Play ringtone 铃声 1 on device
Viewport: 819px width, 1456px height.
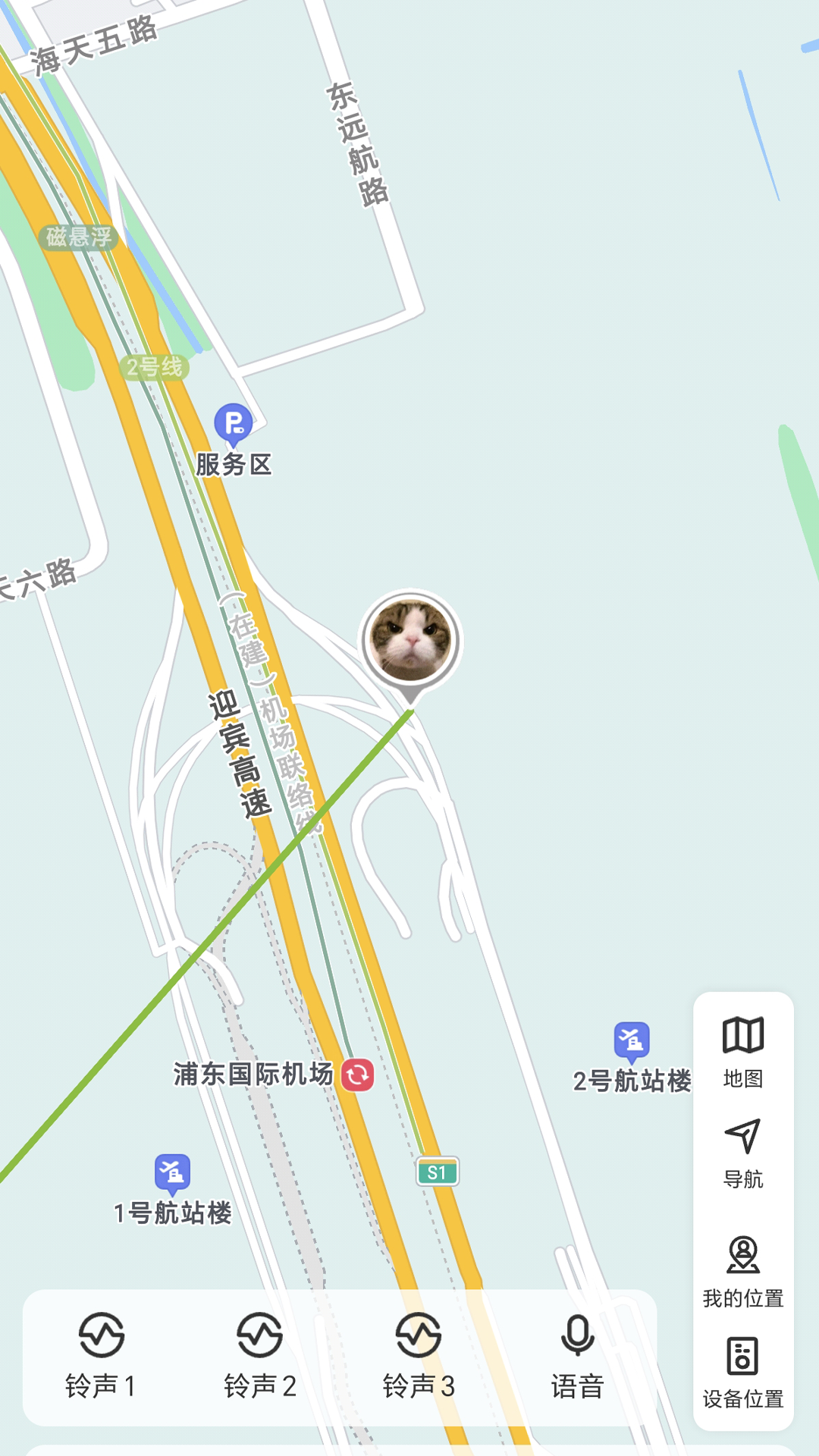101,1355
